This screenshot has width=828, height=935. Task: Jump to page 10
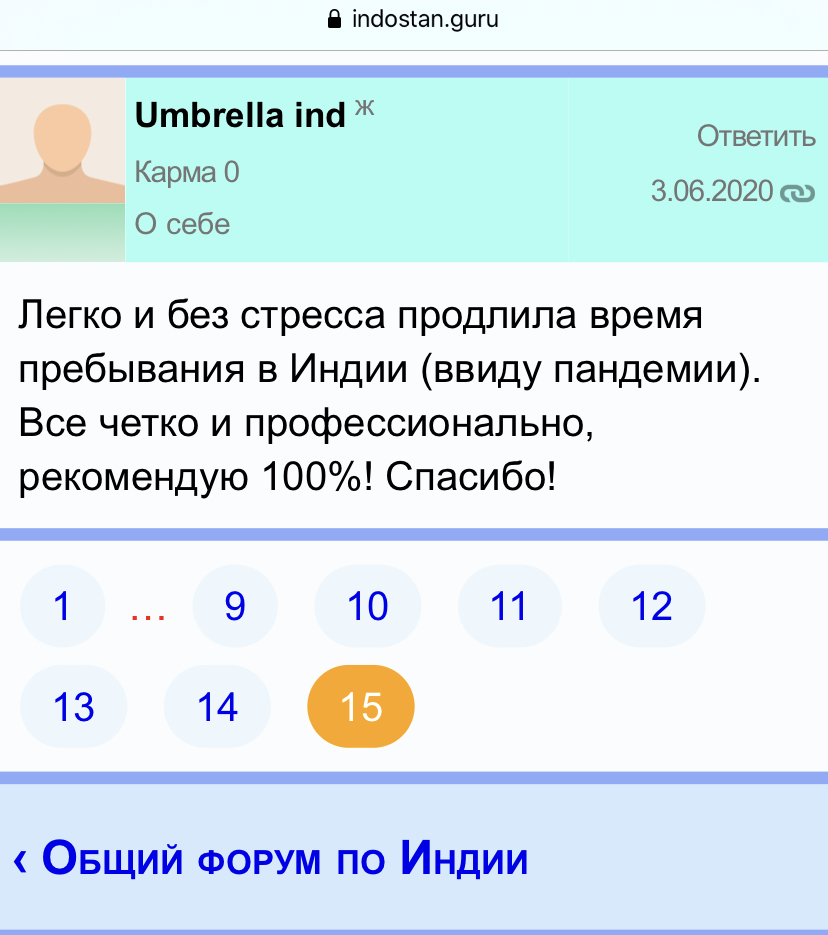tap(367, 606)
